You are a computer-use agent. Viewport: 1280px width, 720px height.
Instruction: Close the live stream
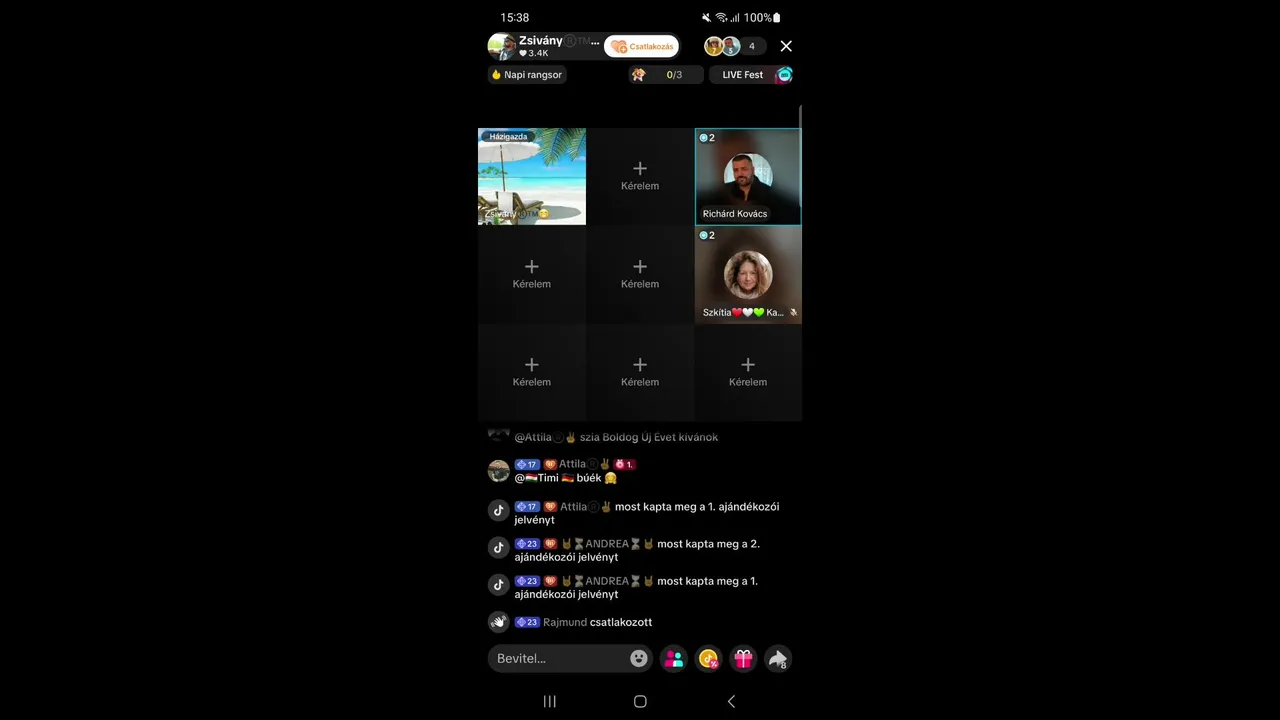pos(786,46)
